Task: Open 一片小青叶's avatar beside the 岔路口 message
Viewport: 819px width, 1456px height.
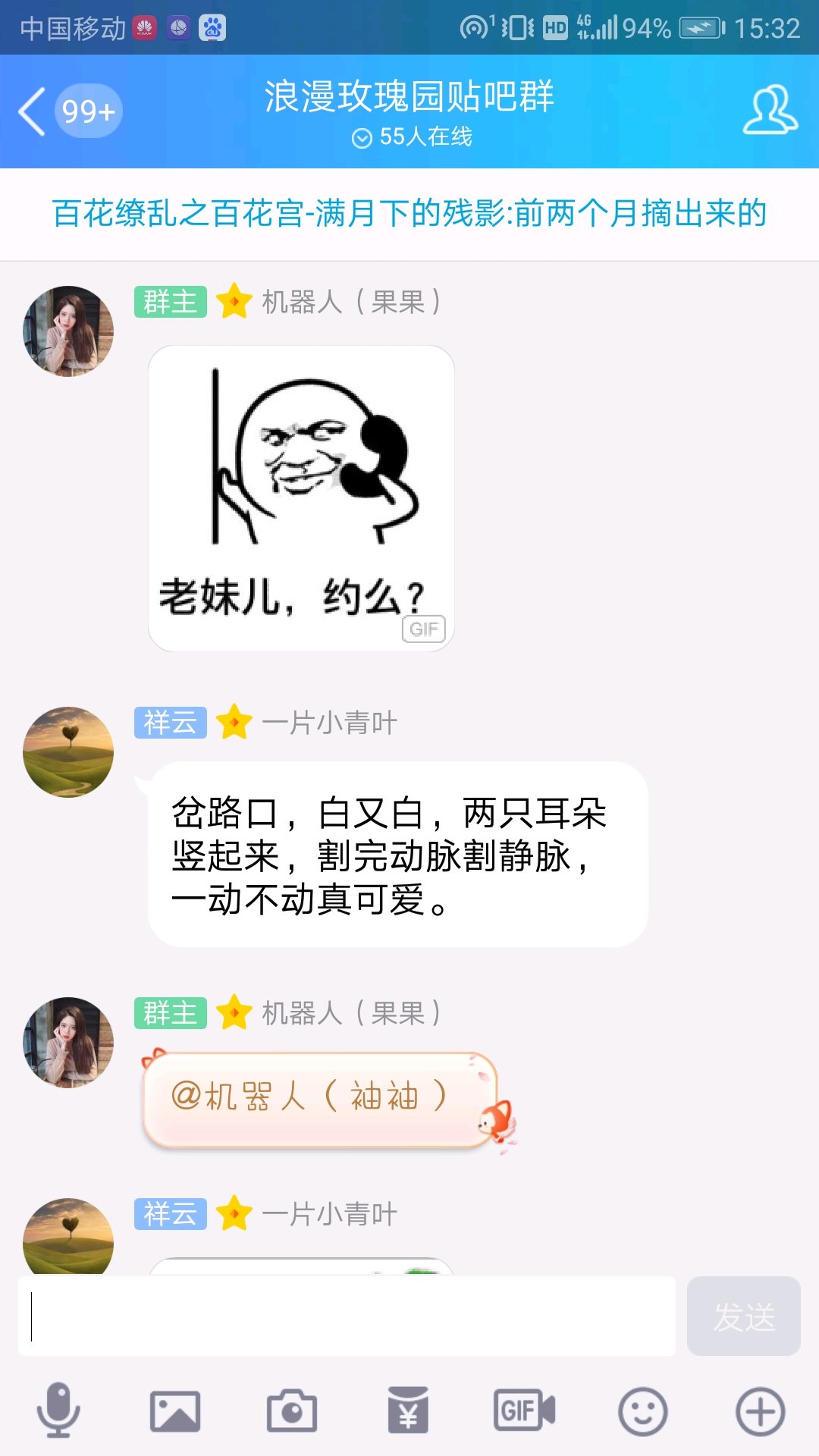Action: tap(68, 752)
